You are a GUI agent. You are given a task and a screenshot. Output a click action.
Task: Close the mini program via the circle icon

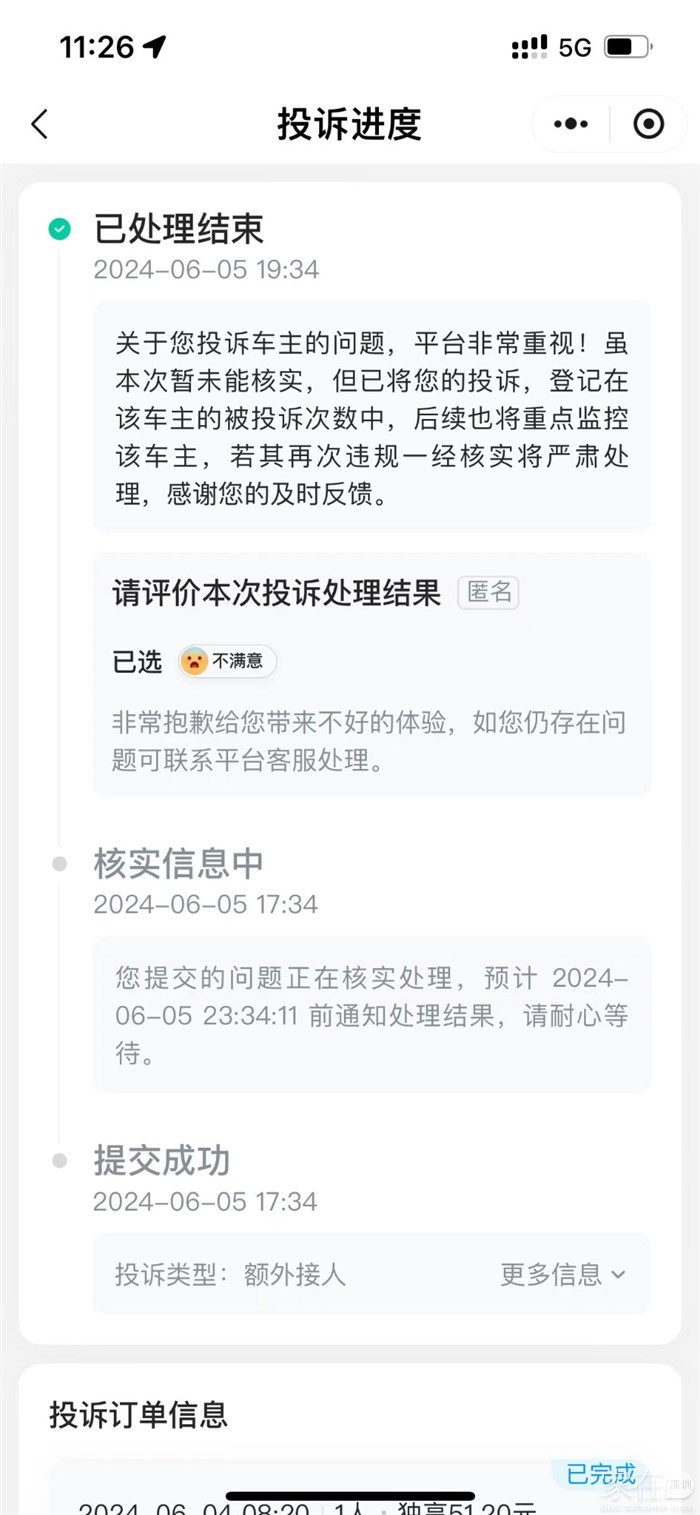[649, 124]
